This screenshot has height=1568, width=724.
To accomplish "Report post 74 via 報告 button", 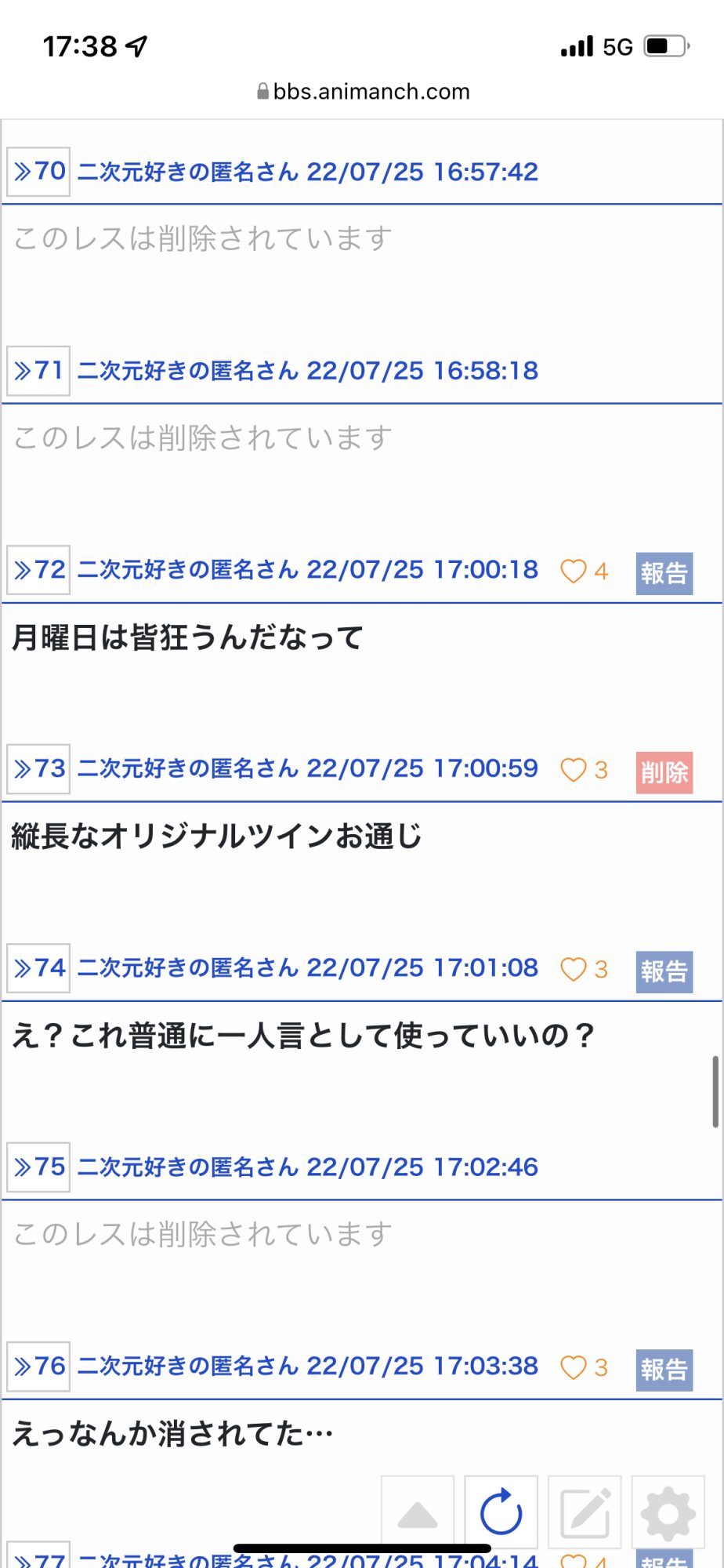I will pos(664,971).
